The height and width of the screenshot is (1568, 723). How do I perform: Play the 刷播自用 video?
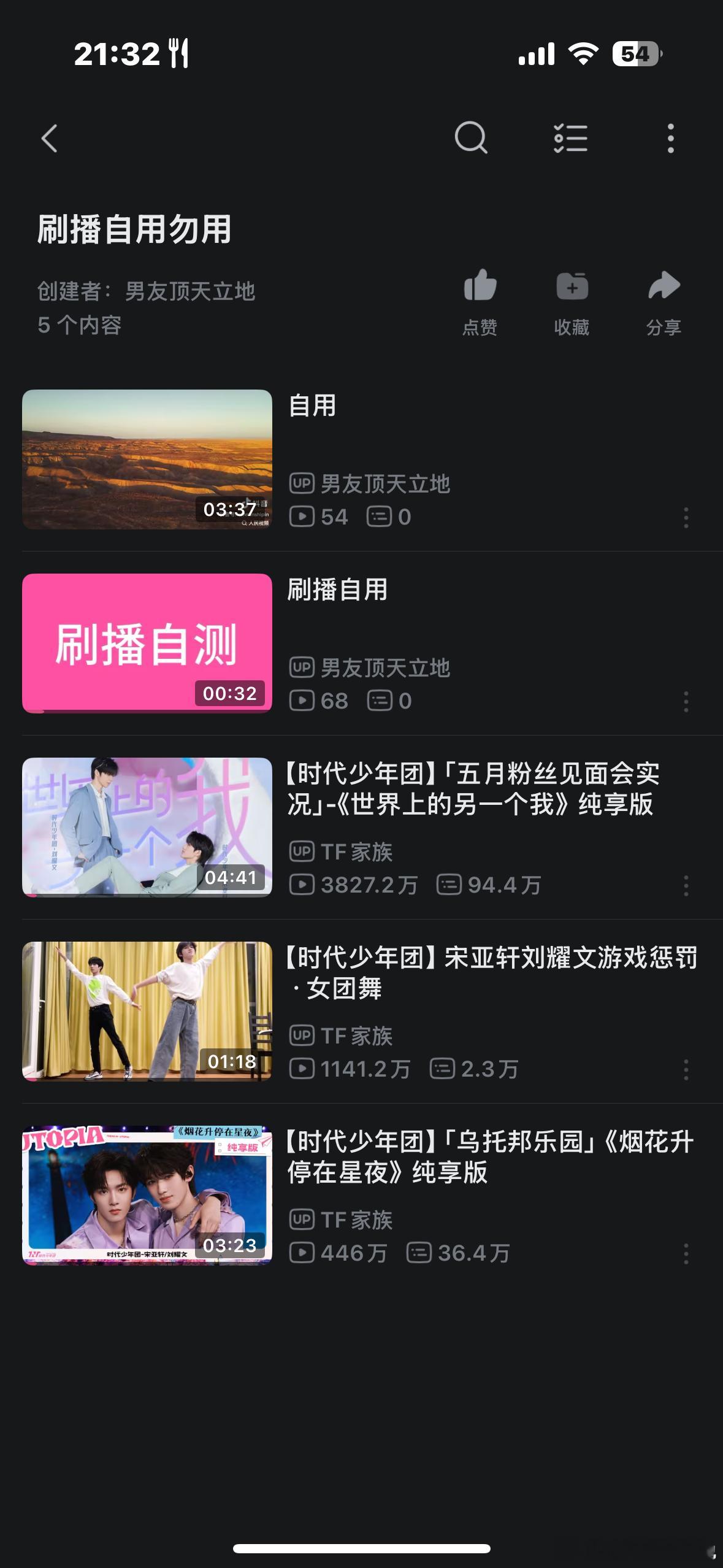pyautogui.click(x=147, y=644)
